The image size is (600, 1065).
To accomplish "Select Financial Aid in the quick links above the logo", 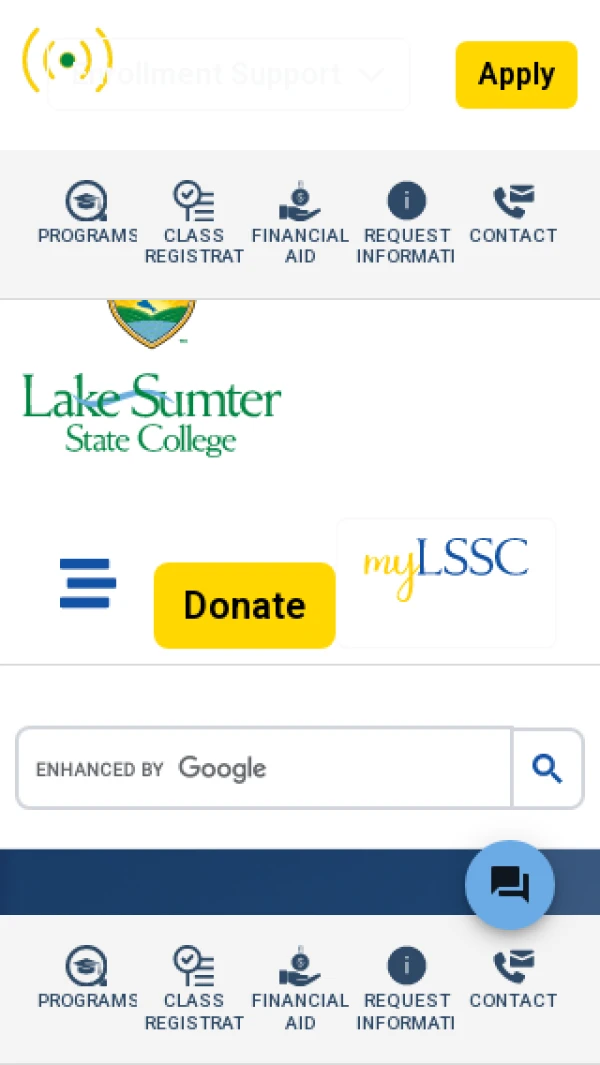I will click(x=300, y=222).
